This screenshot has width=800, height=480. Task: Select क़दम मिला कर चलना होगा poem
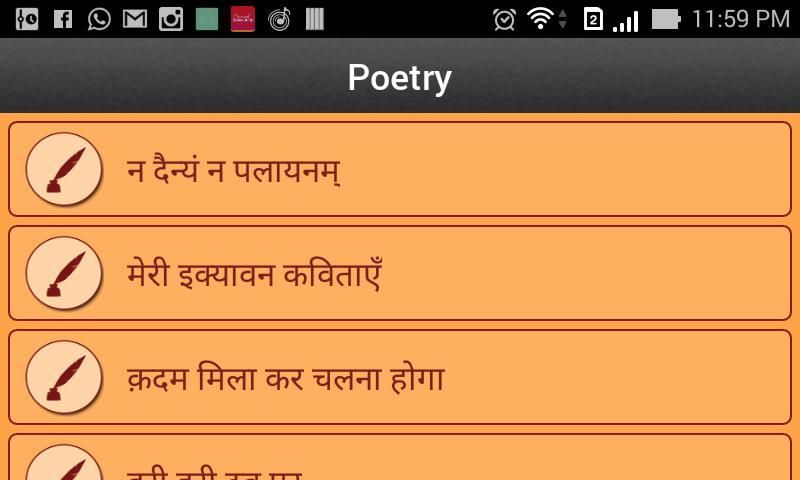point(400,377)
